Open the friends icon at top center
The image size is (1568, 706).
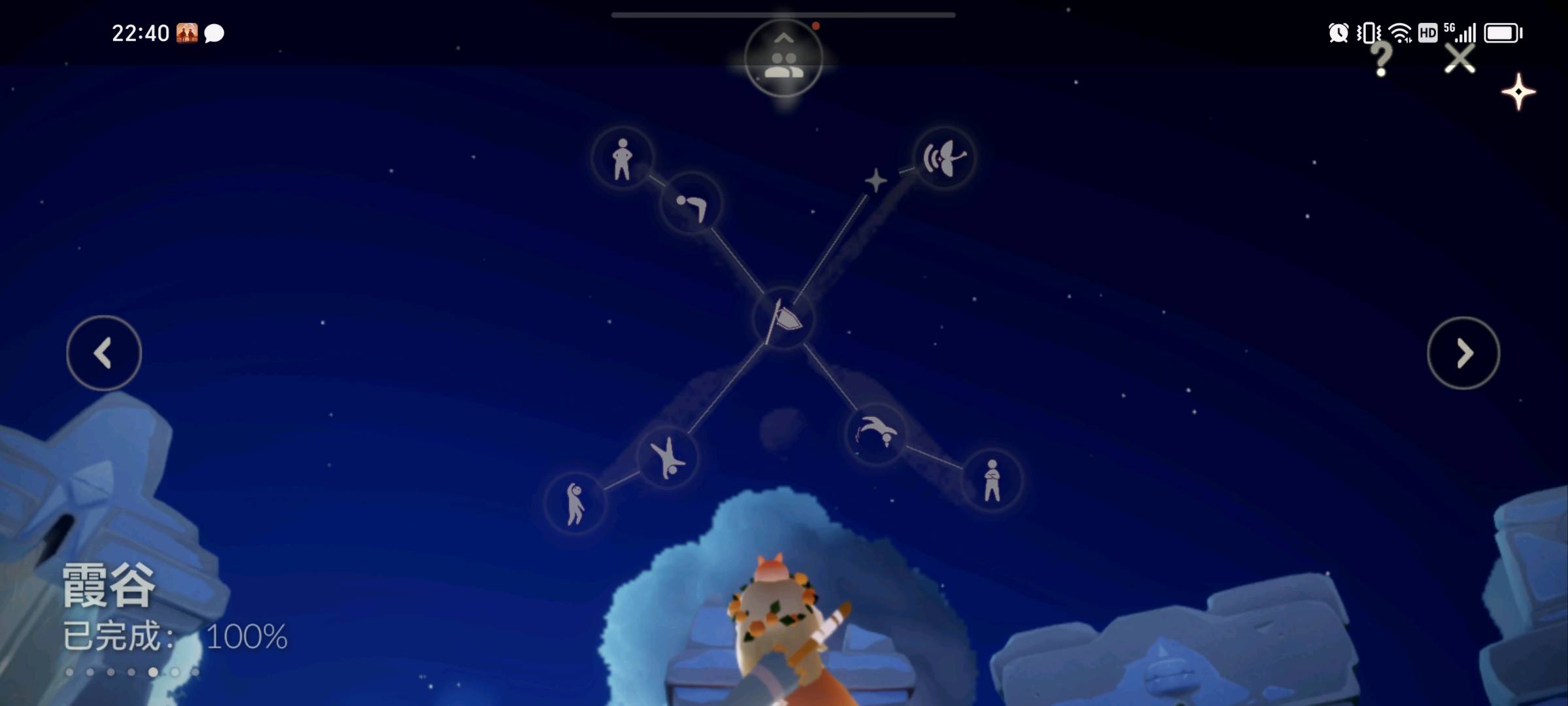pos(783,59)
